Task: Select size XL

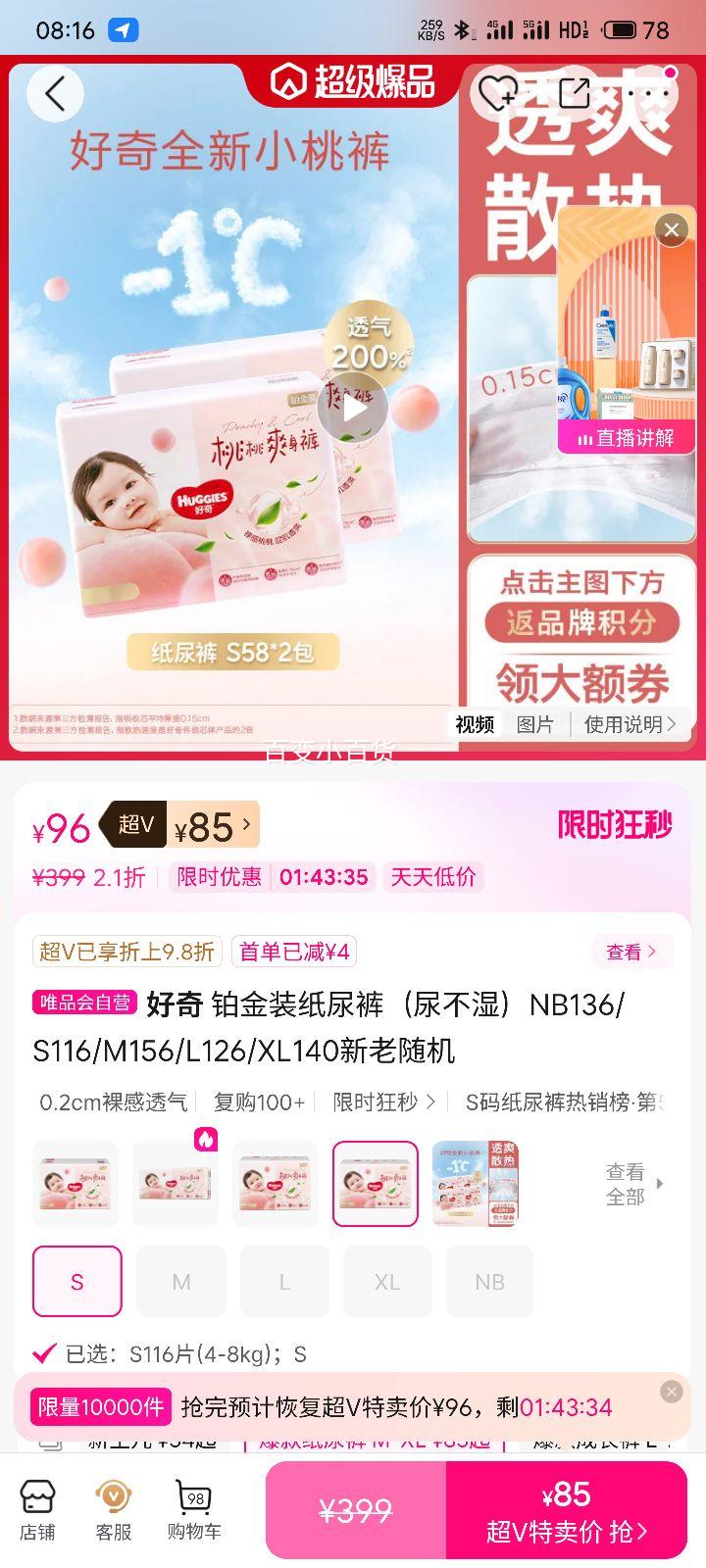Action: 387,1282
